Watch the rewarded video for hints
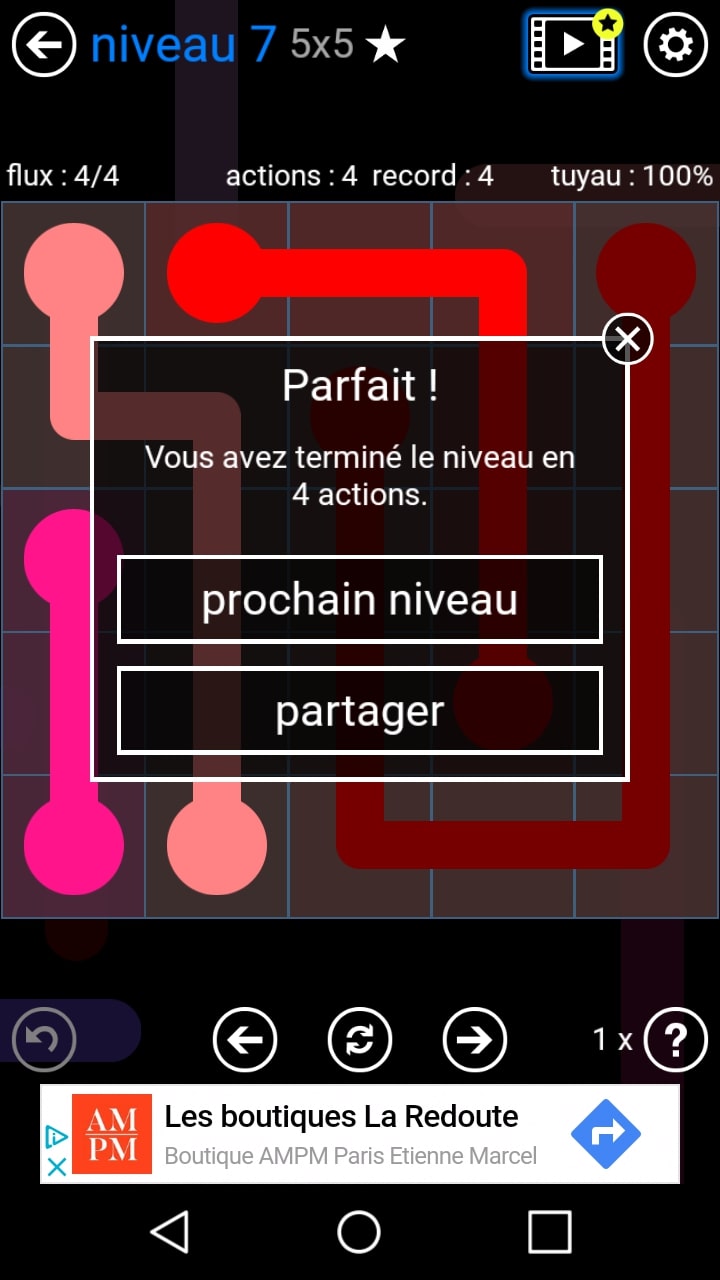This screenshot has height=1280, width=720. pyautogui.click(x=572, y=44)
